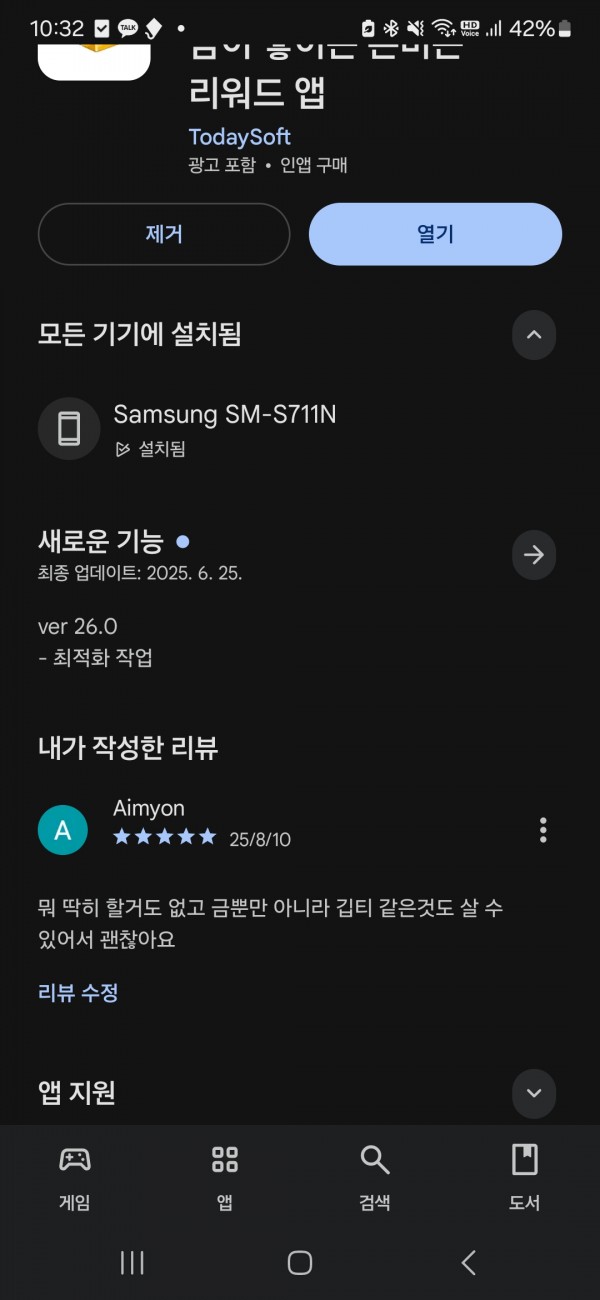Viewport: 600px width, 1300px height.
Task: Open the TodaySoft developer link
Action: point(239,137)
